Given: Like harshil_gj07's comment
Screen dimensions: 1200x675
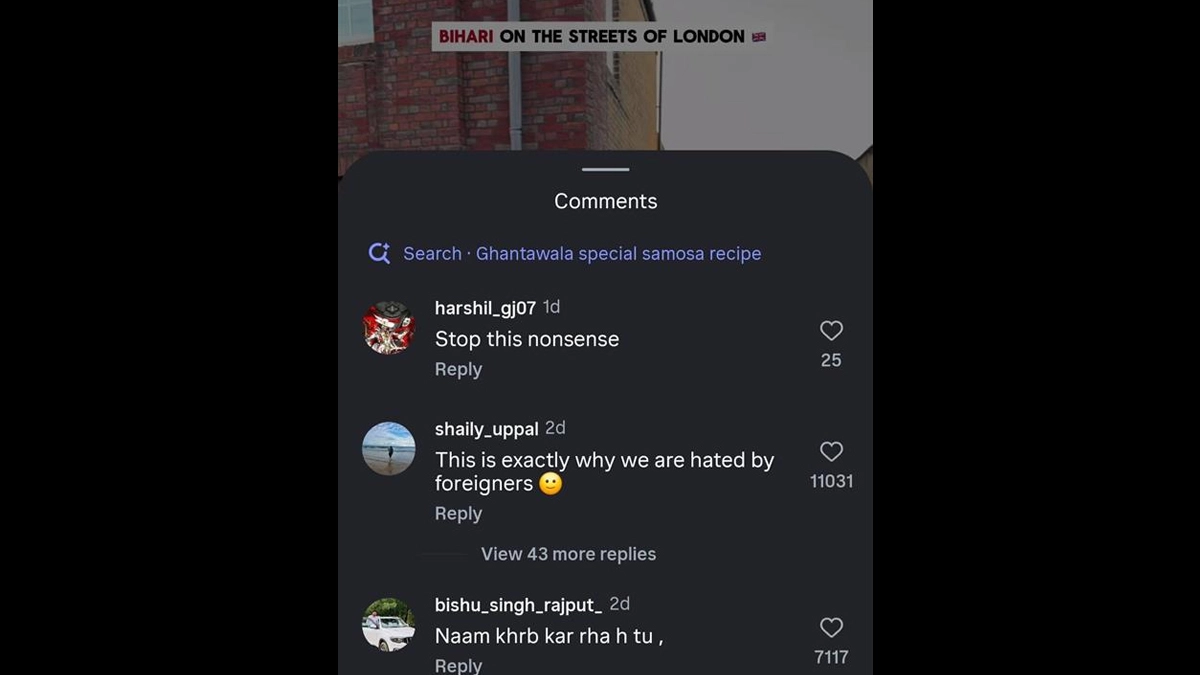Looking at the screenshot, I should 831,331.
